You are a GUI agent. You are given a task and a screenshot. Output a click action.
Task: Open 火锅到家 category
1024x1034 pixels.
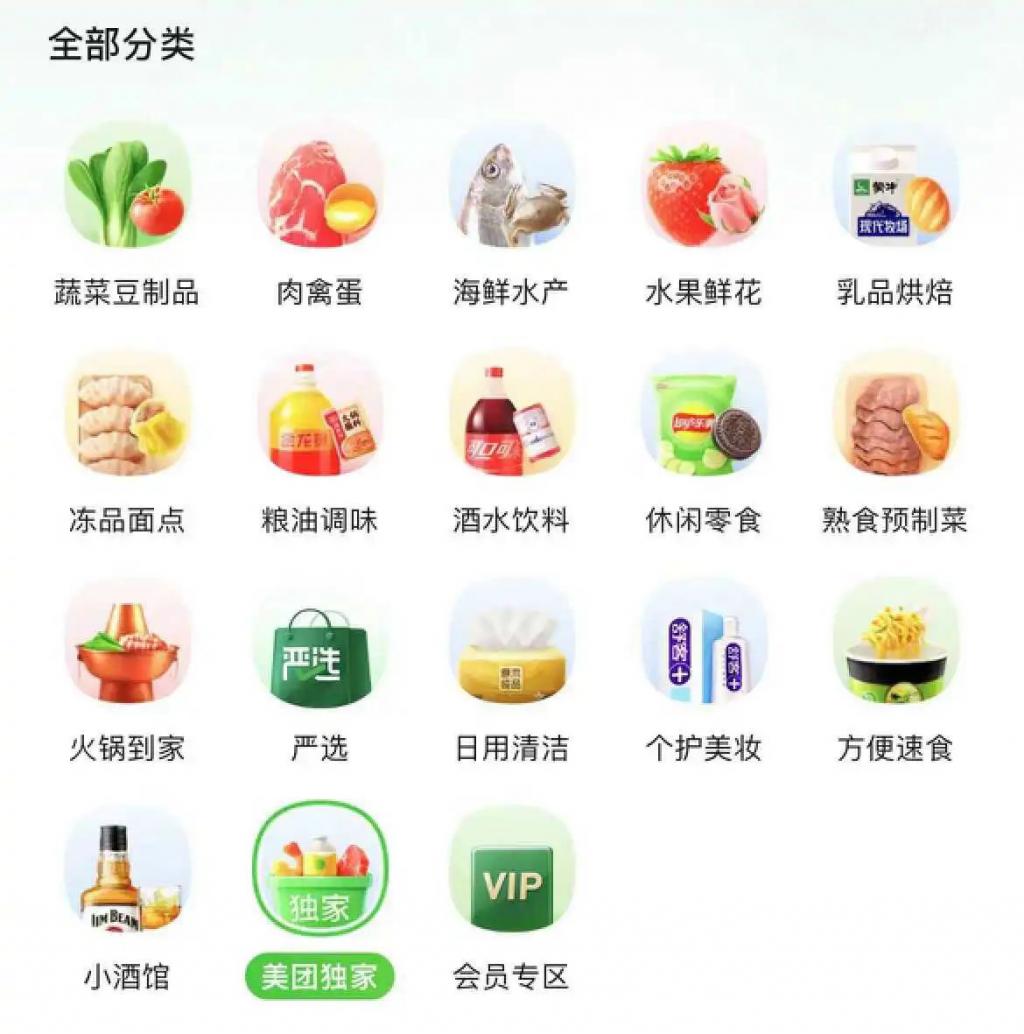[127, 643]
